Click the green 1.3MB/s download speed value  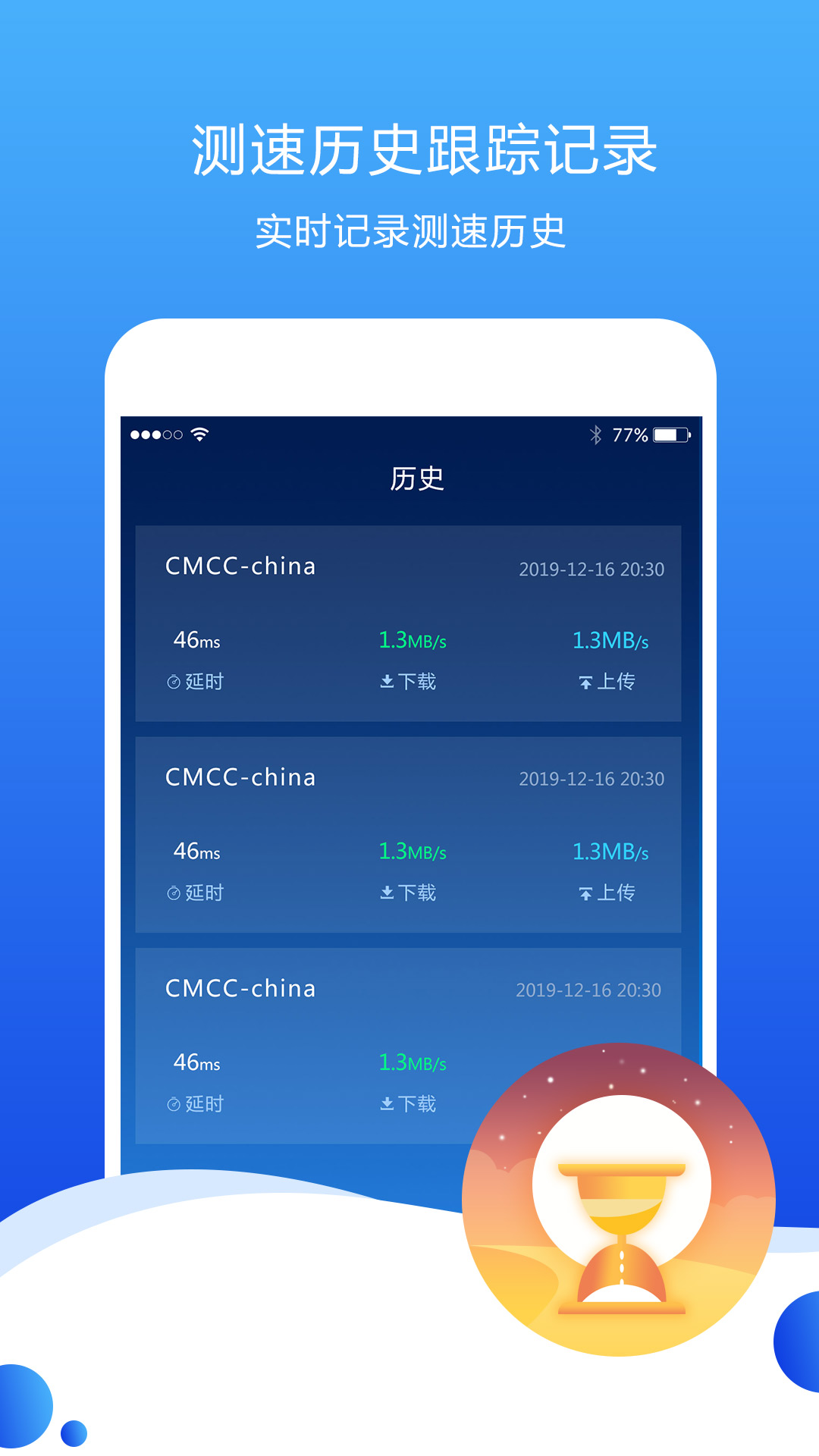pos(413,639)
